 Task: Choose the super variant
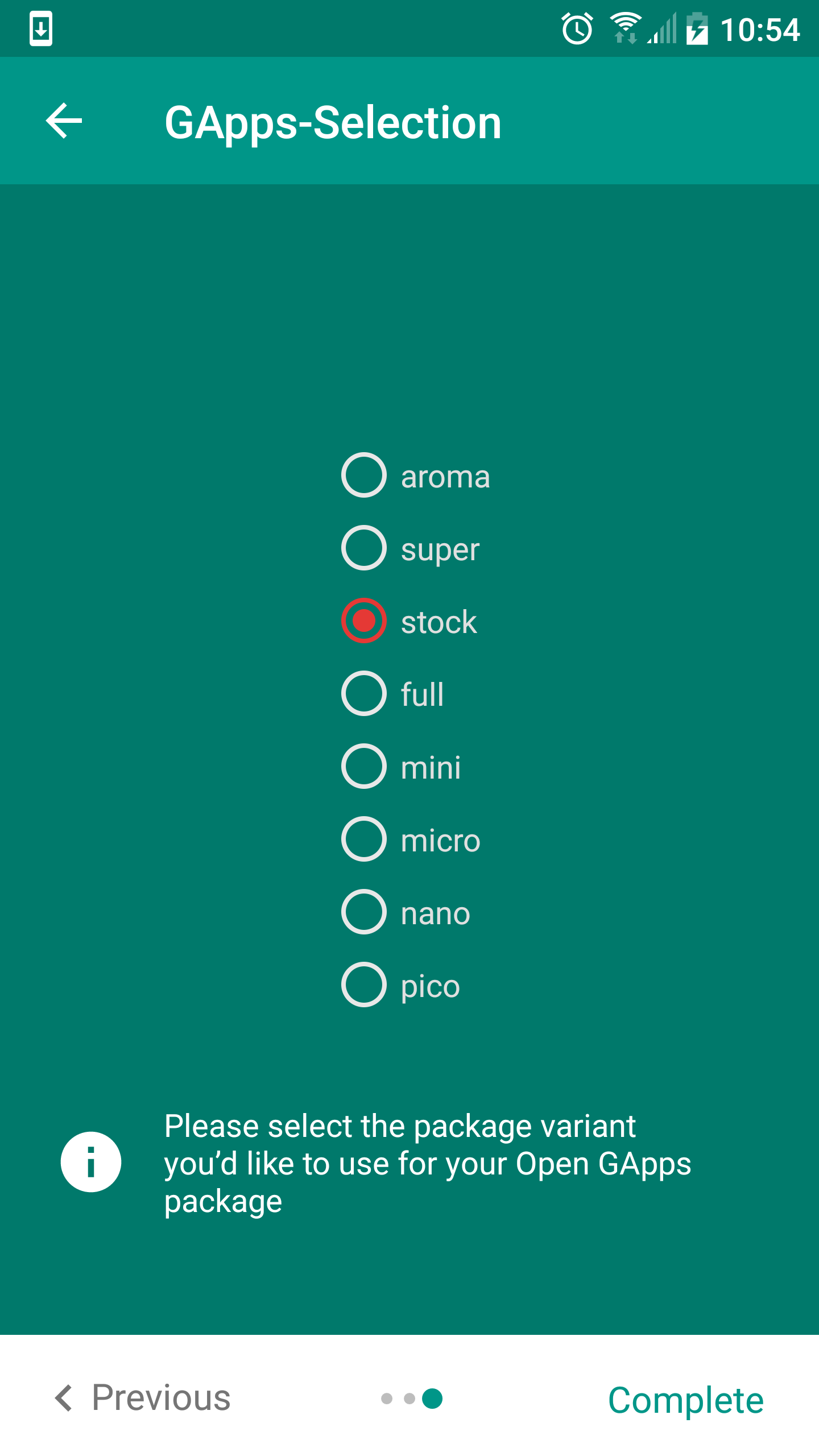tap(364, 548)
